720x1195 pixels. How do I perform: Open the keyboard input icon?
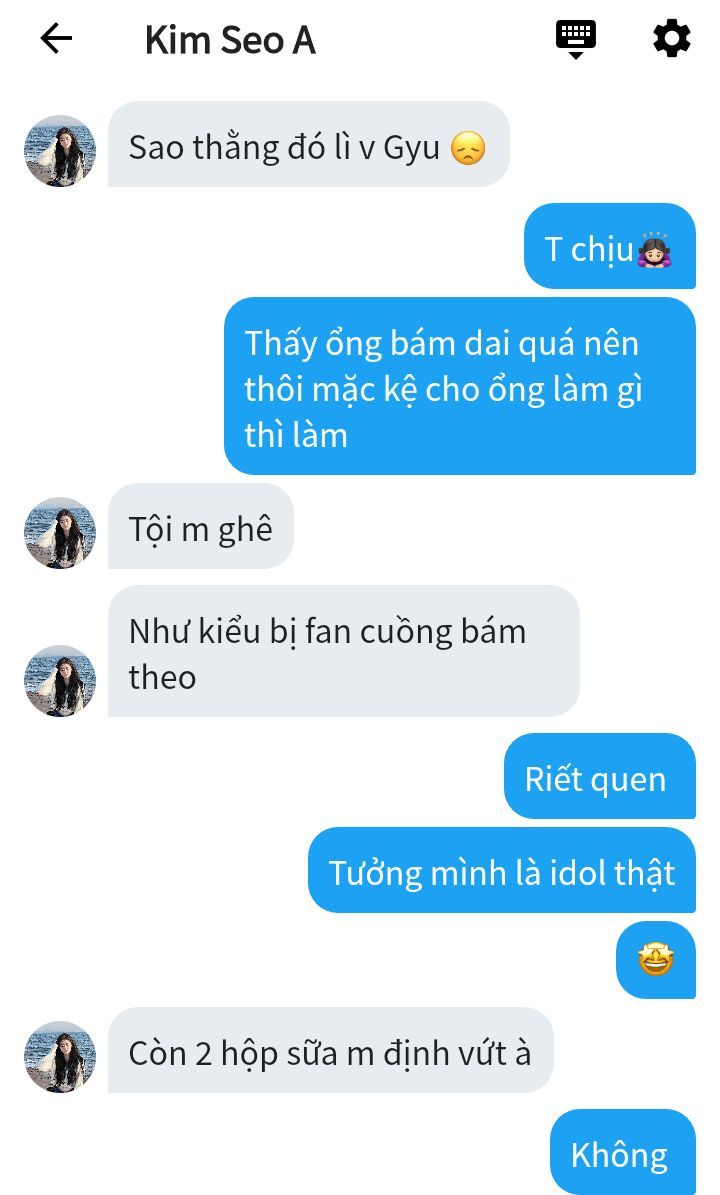[575, 38]
